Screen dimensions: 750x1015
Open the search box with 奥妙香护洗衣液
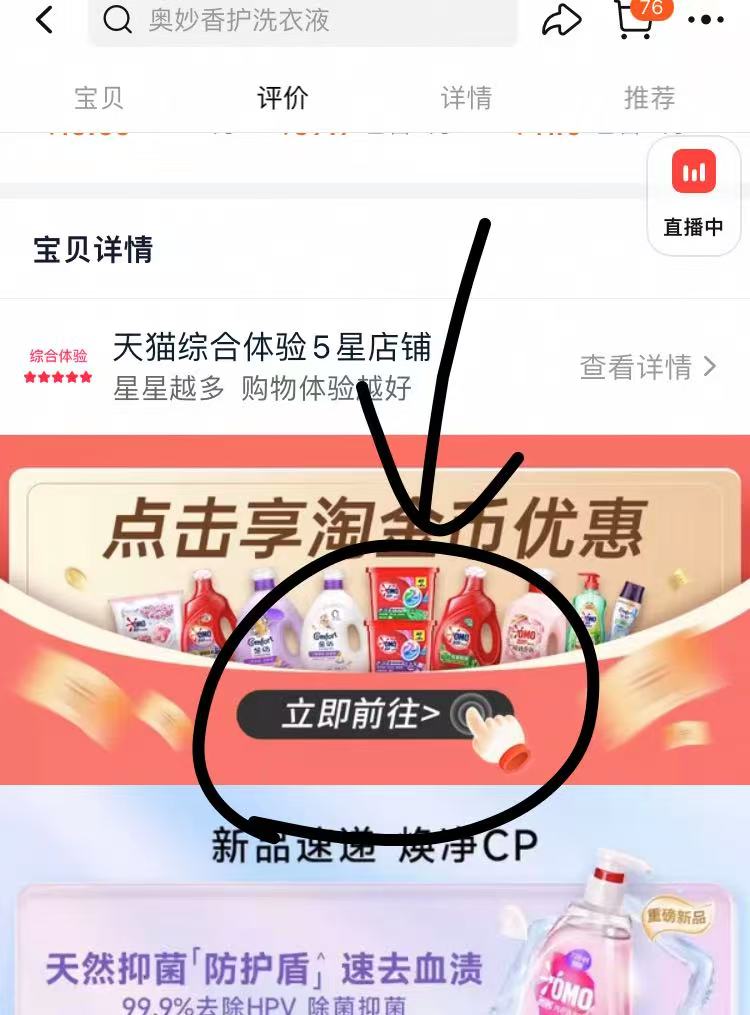(300, 20)
